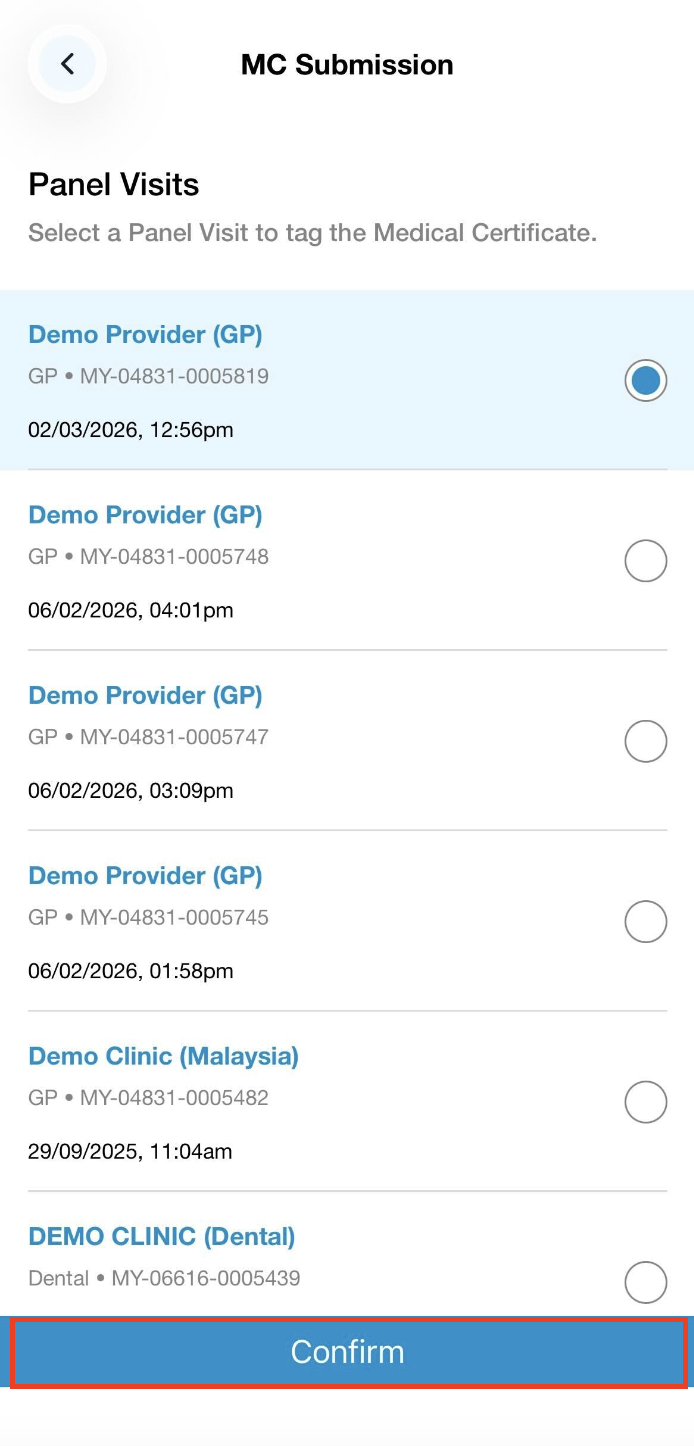Choose the Demo Clinic (Malaysia) visit
Image resolution: width=694 pixels, height=1446 pixels.
[x=645, y=1102]
